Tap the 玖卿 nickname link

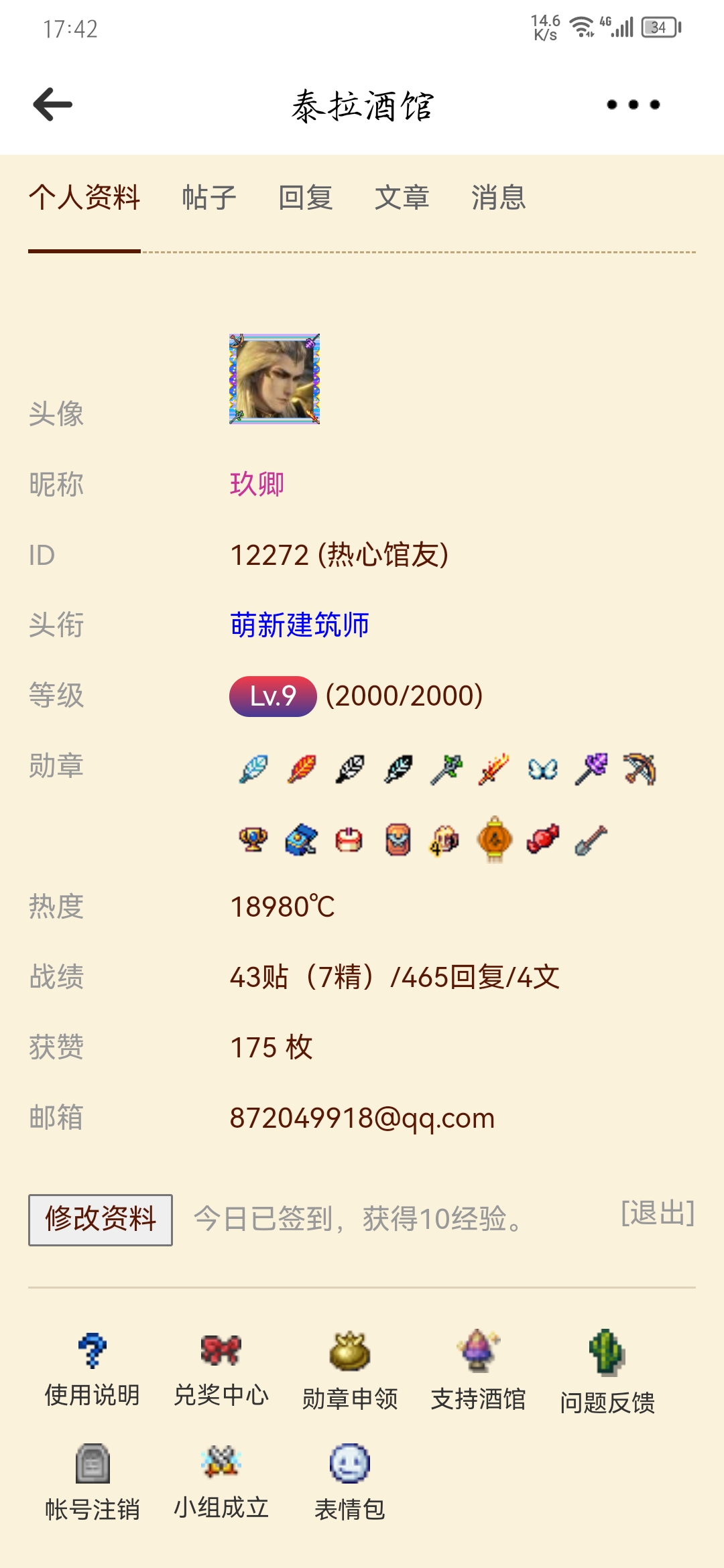point(257,484)
